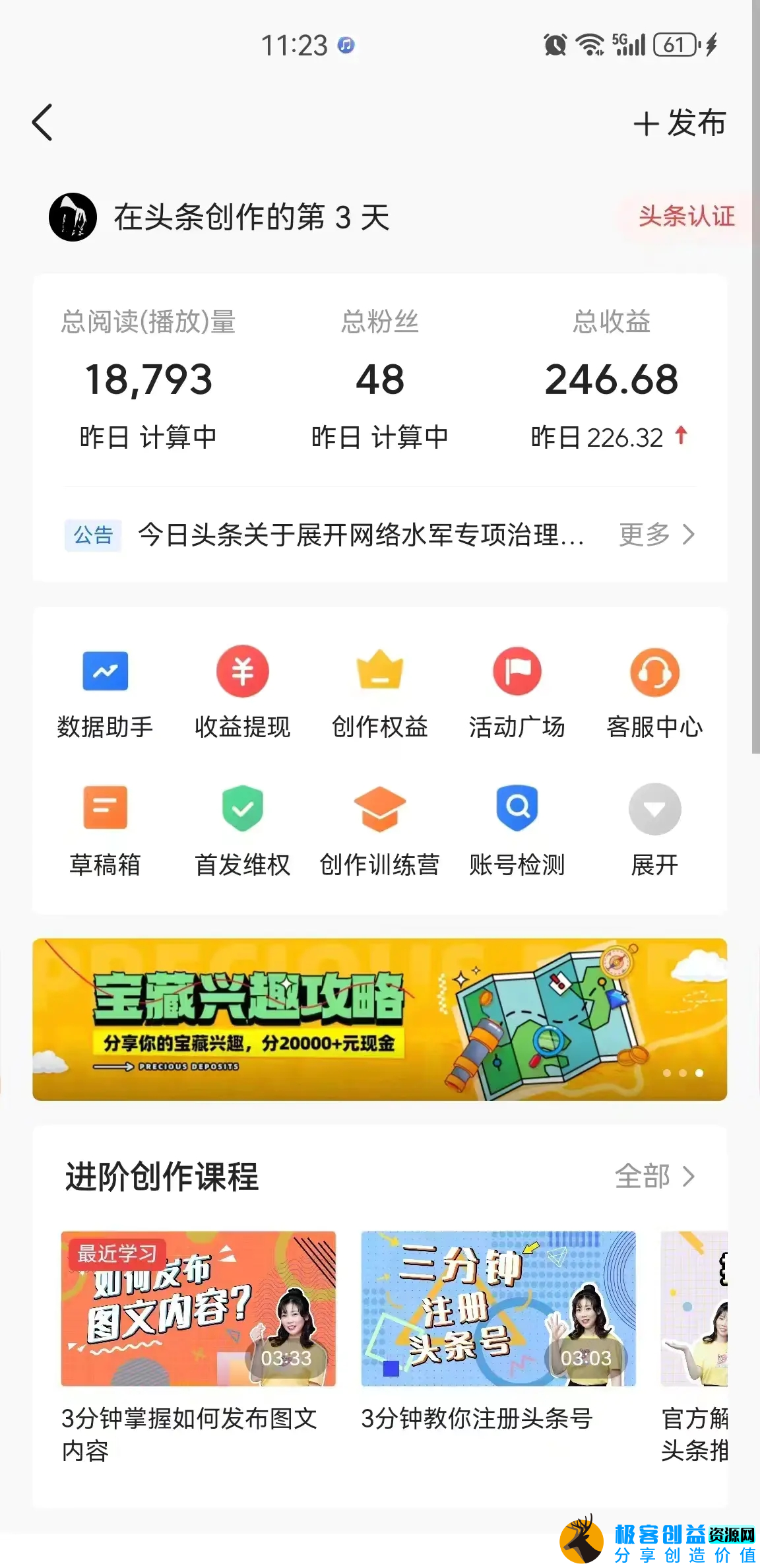760x1568 pixels.
Task: Open the 草稿箱 drafts box
Action: pos(105,828)
